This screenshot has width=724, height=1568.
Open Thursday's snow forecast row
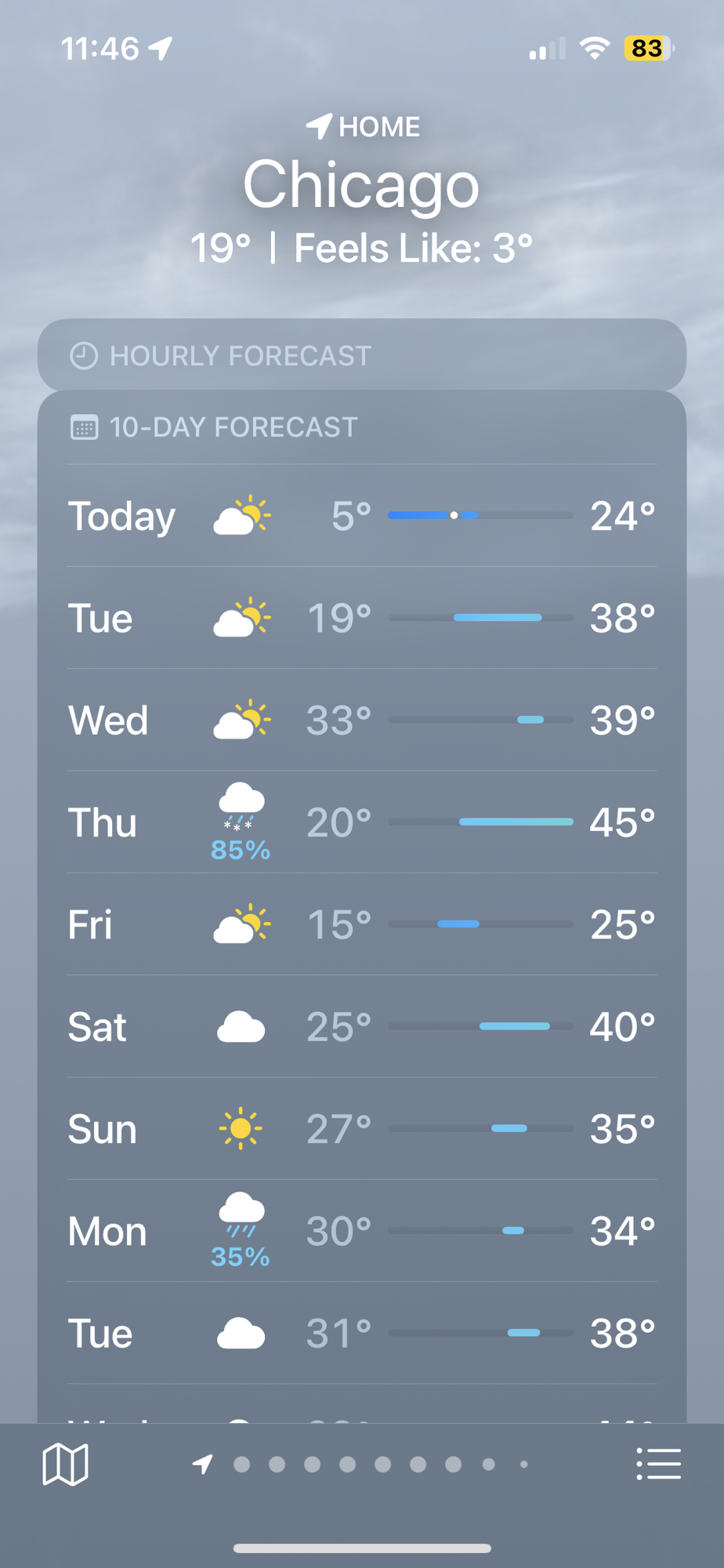361,823
